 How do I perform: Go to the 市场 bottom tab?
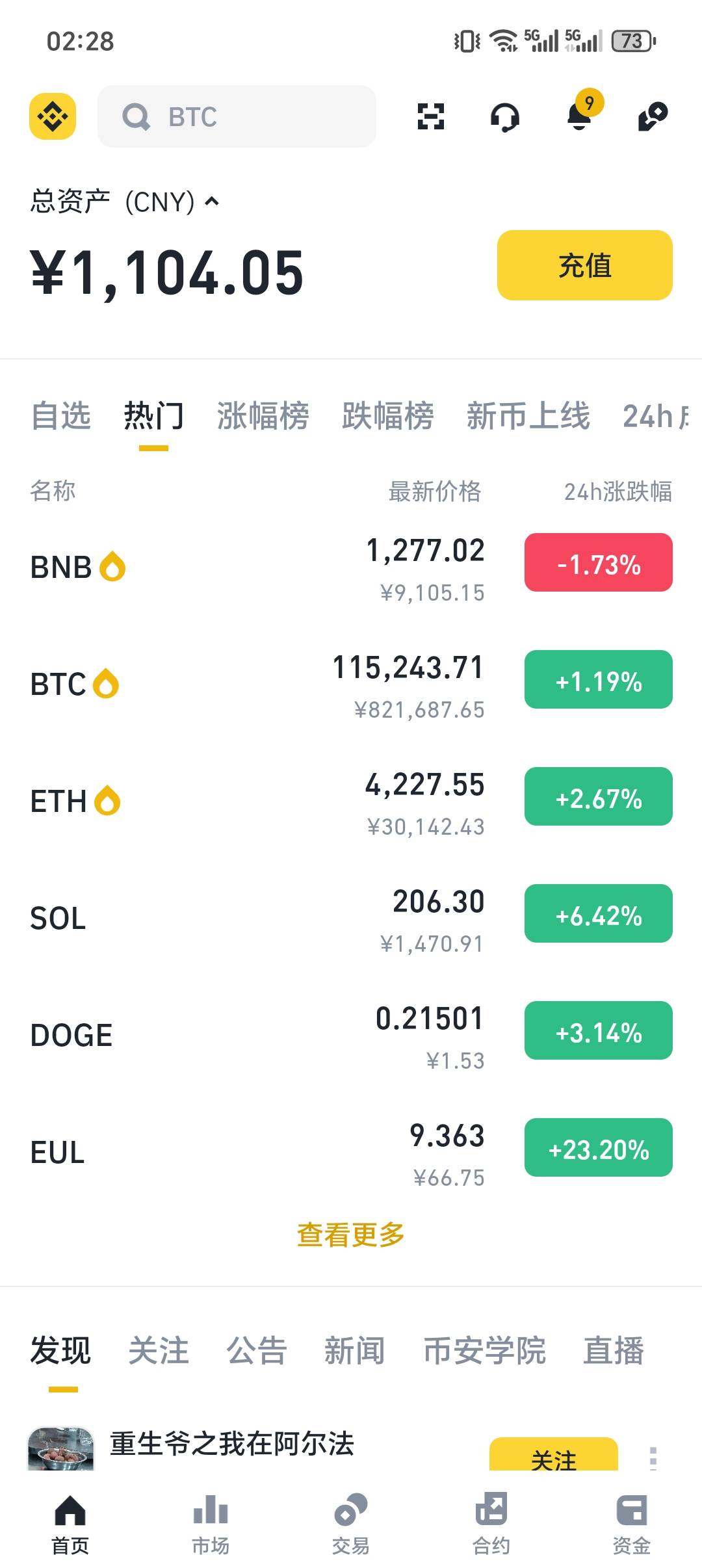[x=211, y=1523]
